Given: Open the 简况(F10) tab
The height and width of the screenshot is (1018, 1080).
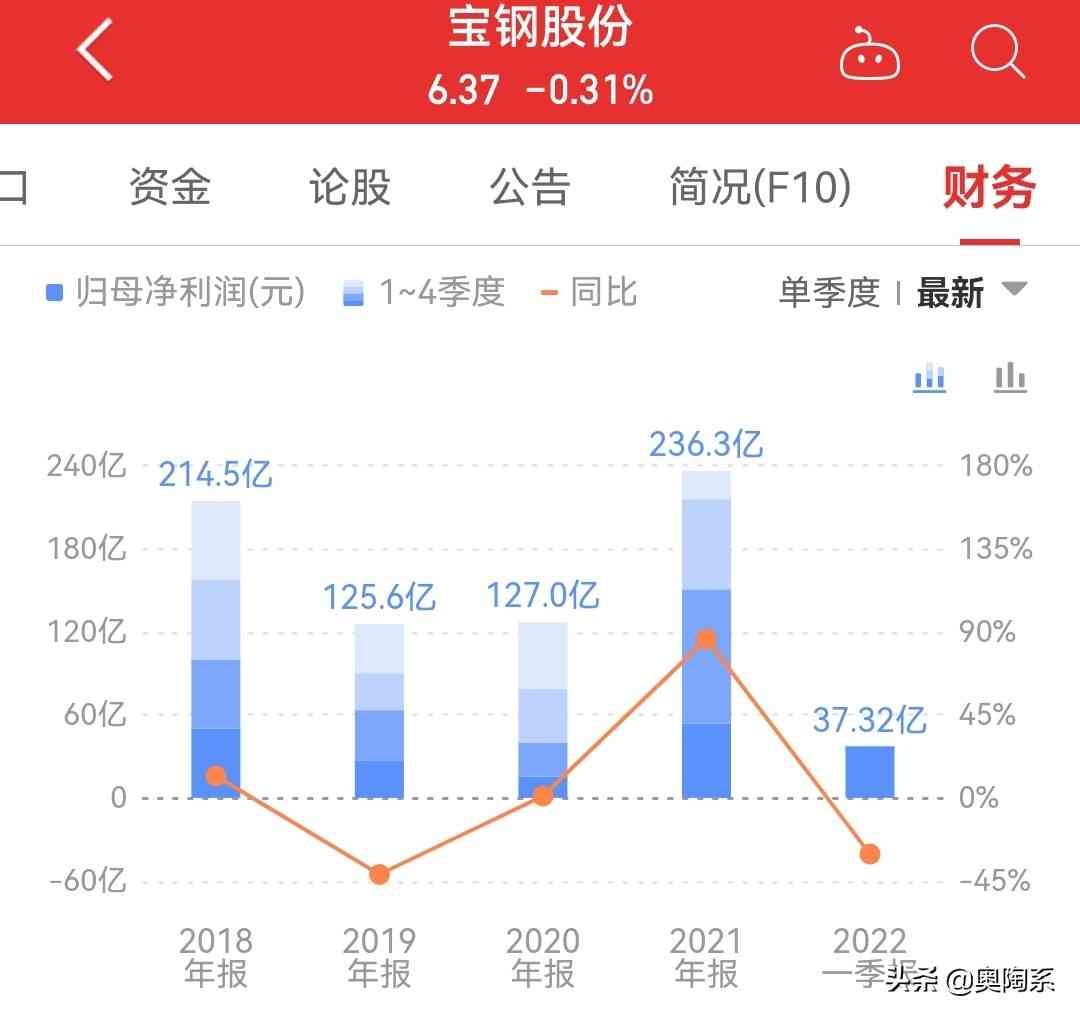Looking at the screenshot, I should point(760,187).
